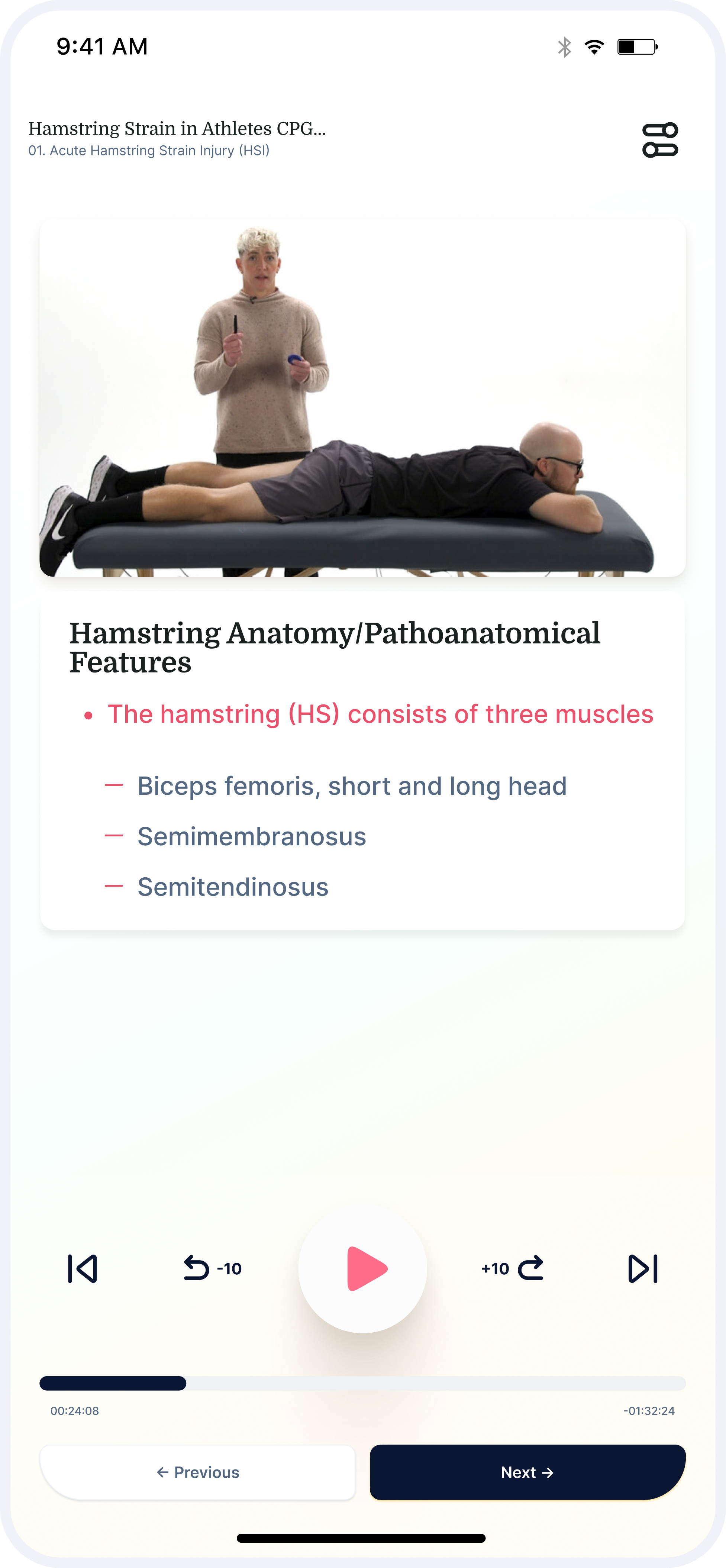The width and height of the screenshot is (726, 1568).
Task: Tap the hamstring demonstration video
Action: click(x=363, y=398)
